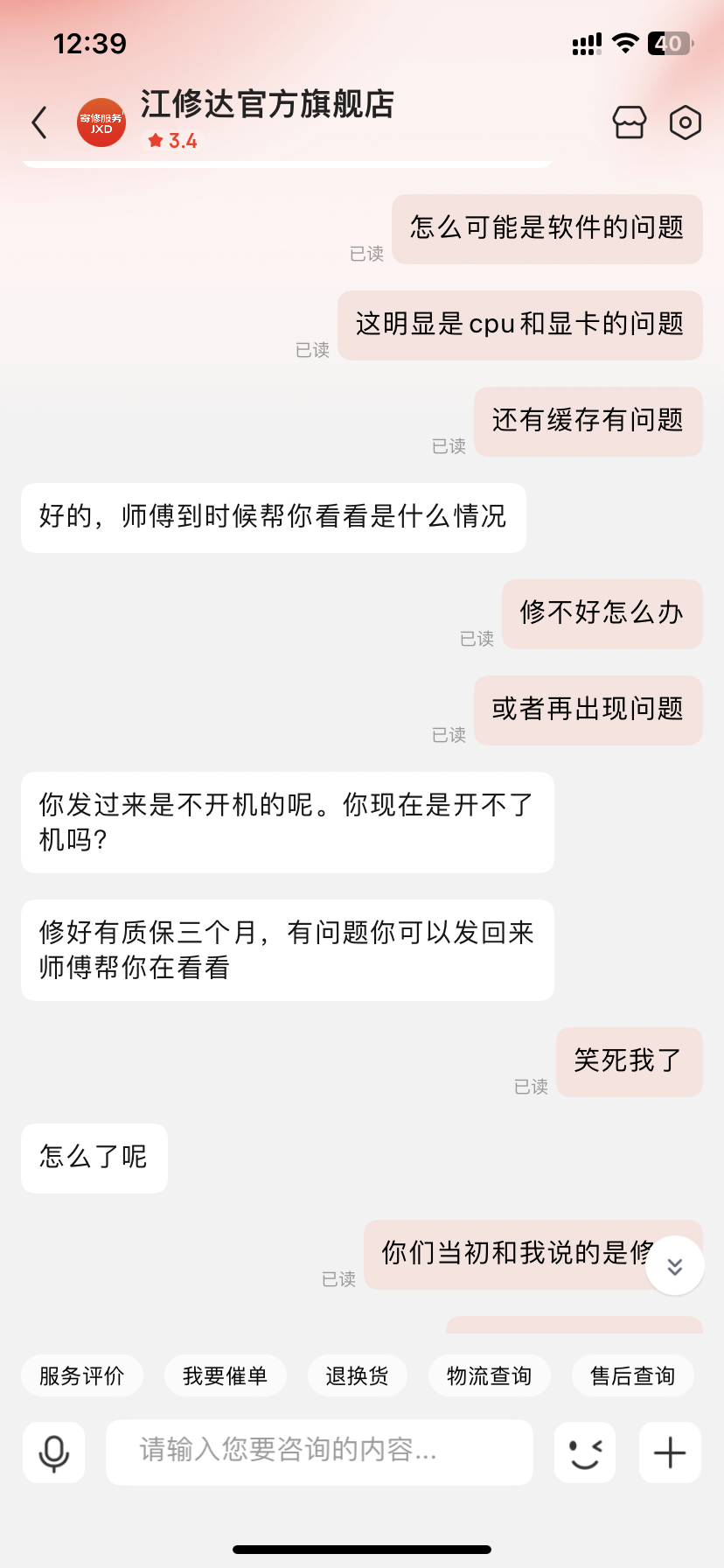Go back using the top-left arrow
724x1568 pixels.
tap(39, 122)
